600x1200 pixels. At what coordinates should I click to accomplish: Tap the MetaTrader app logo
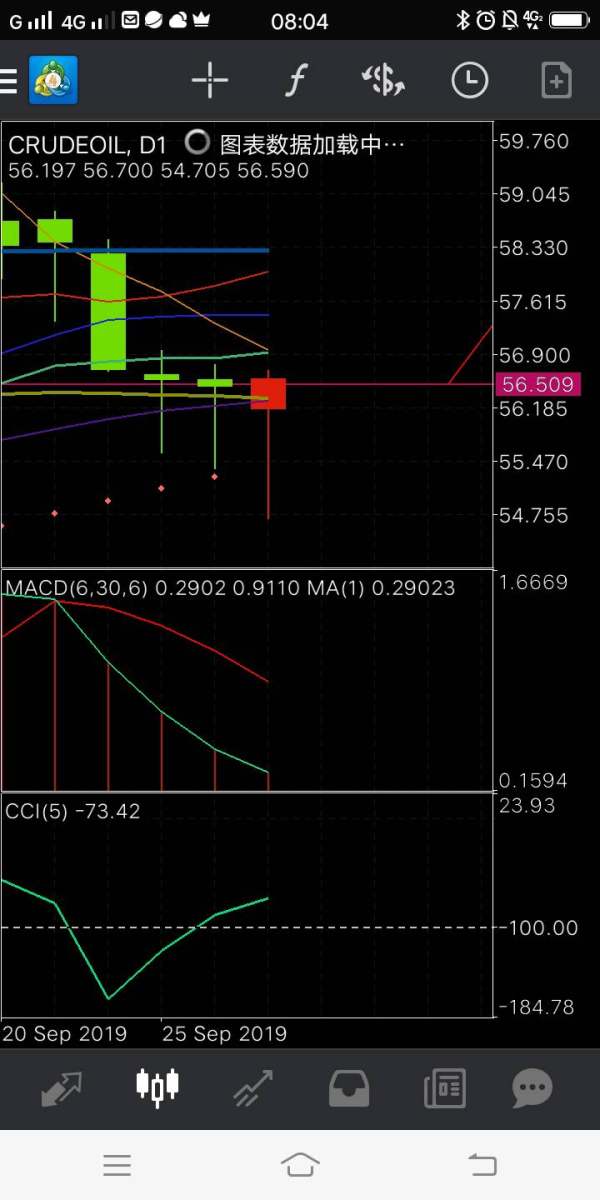coord(54,80)
